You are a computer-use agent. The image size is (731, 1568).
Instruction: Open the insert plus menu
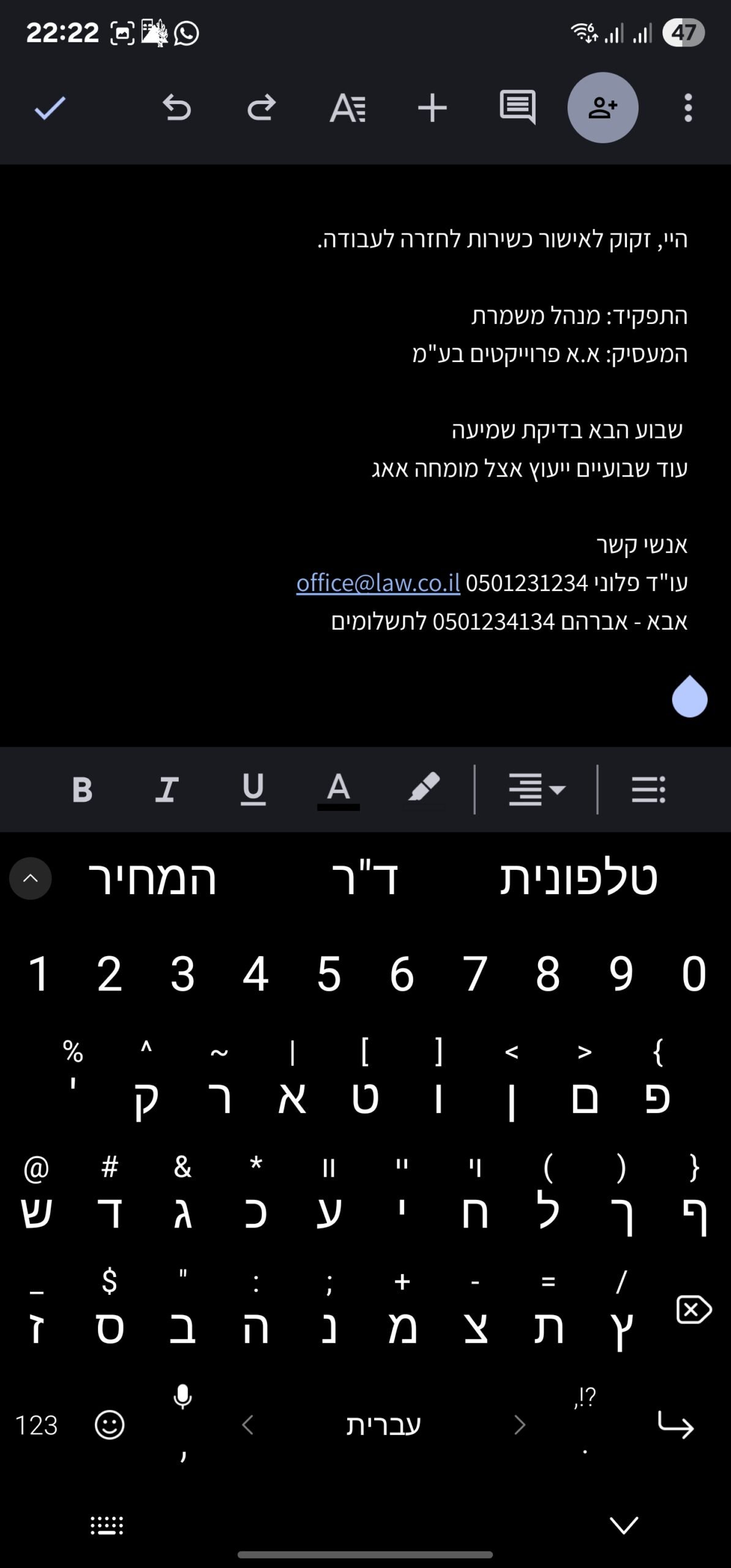[x=432, y=108]
